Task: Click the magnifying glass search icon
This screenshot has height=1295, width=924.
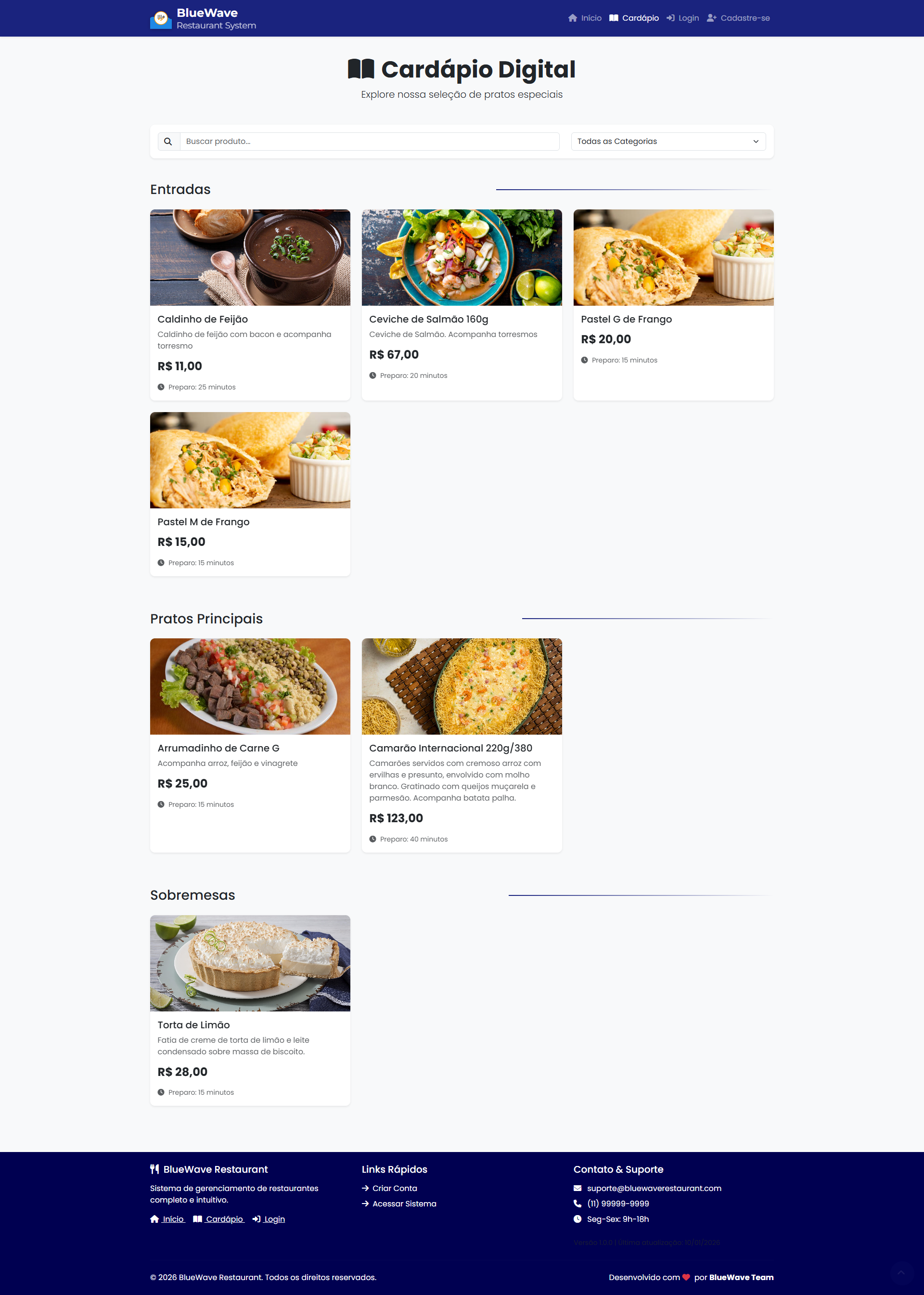Action: coord(168,141)
